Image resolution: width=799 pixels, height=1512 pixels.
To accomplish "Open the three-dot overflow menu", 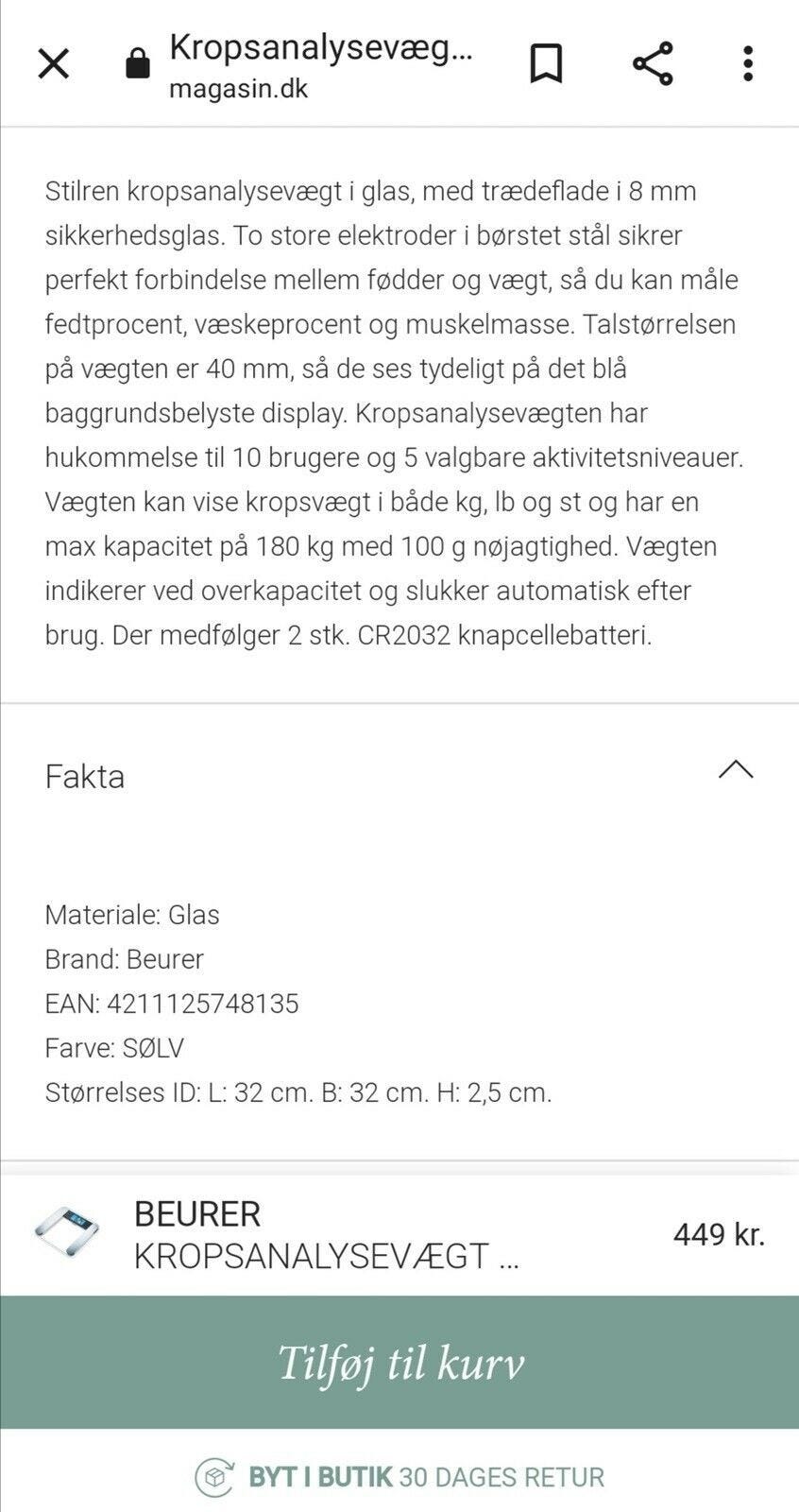I will click(x=747, y=62).
